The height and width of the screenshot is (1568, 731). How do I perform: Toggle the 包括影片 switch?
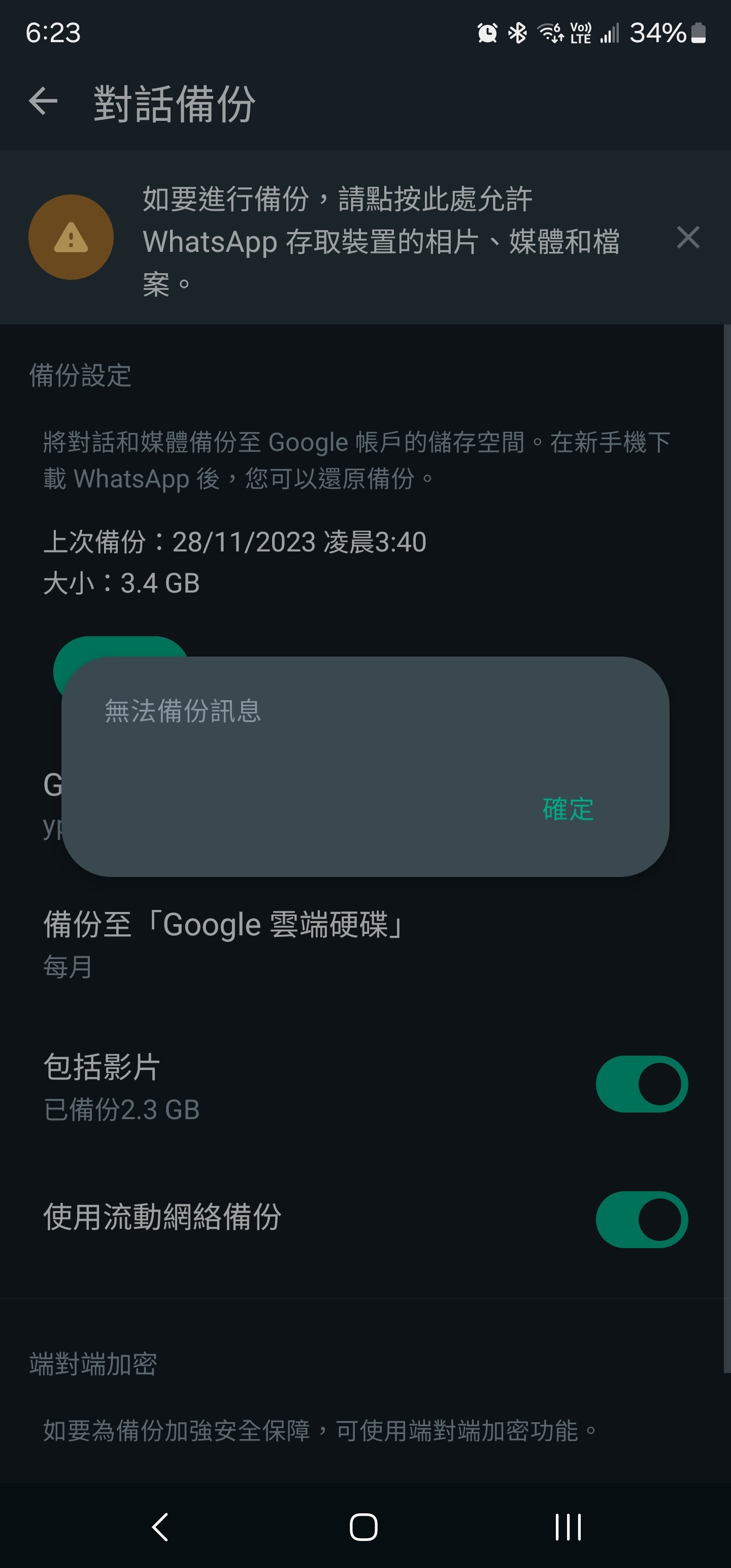pyautogui.click(x=642, y=1084)
